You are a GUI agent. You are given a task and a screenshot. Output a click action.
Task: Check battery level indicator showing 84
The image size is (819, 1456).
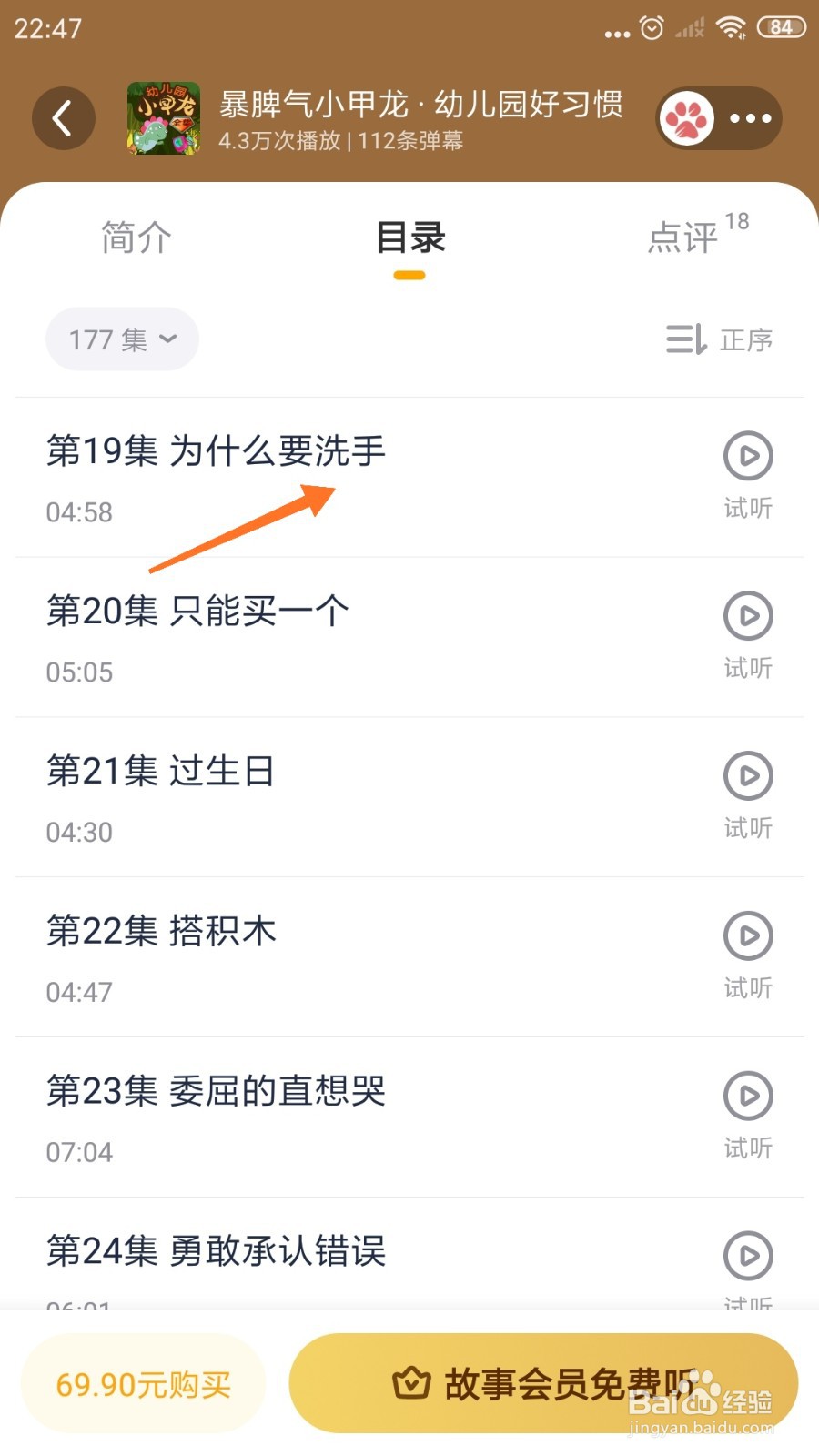(x=780, y=27)
